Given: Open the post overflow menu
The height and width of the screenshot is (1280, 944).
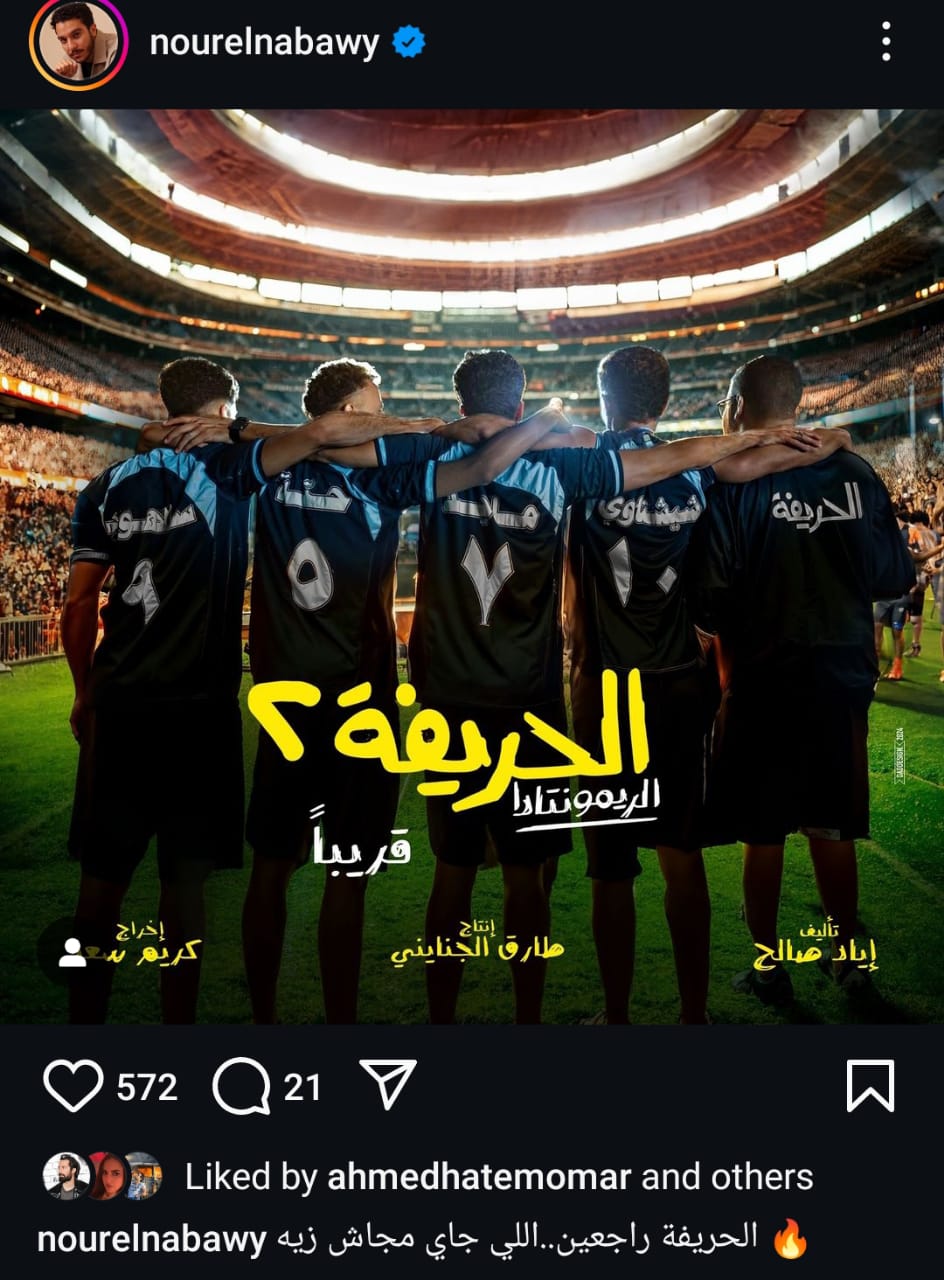Looking at the screenshot, I should 886,42.
